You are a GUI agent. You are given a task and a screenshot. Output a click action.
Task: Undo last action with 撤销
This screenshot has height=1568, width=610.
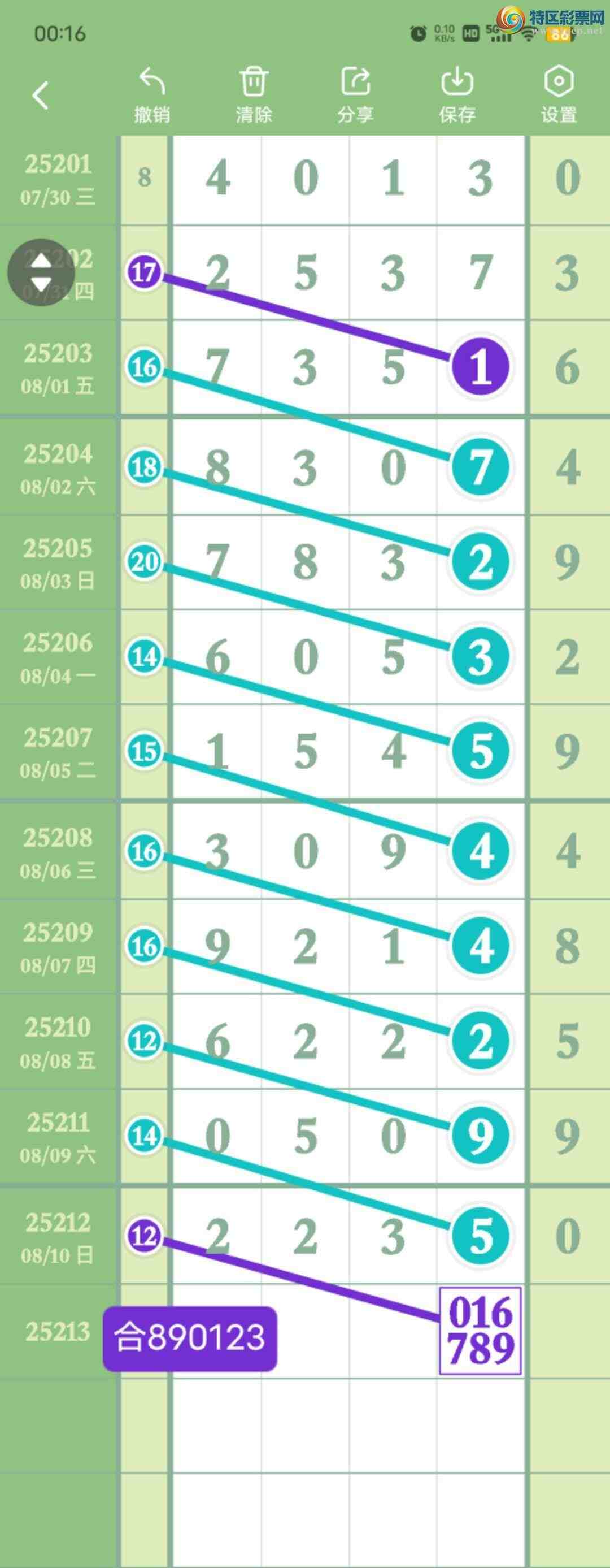coord(151,96)
